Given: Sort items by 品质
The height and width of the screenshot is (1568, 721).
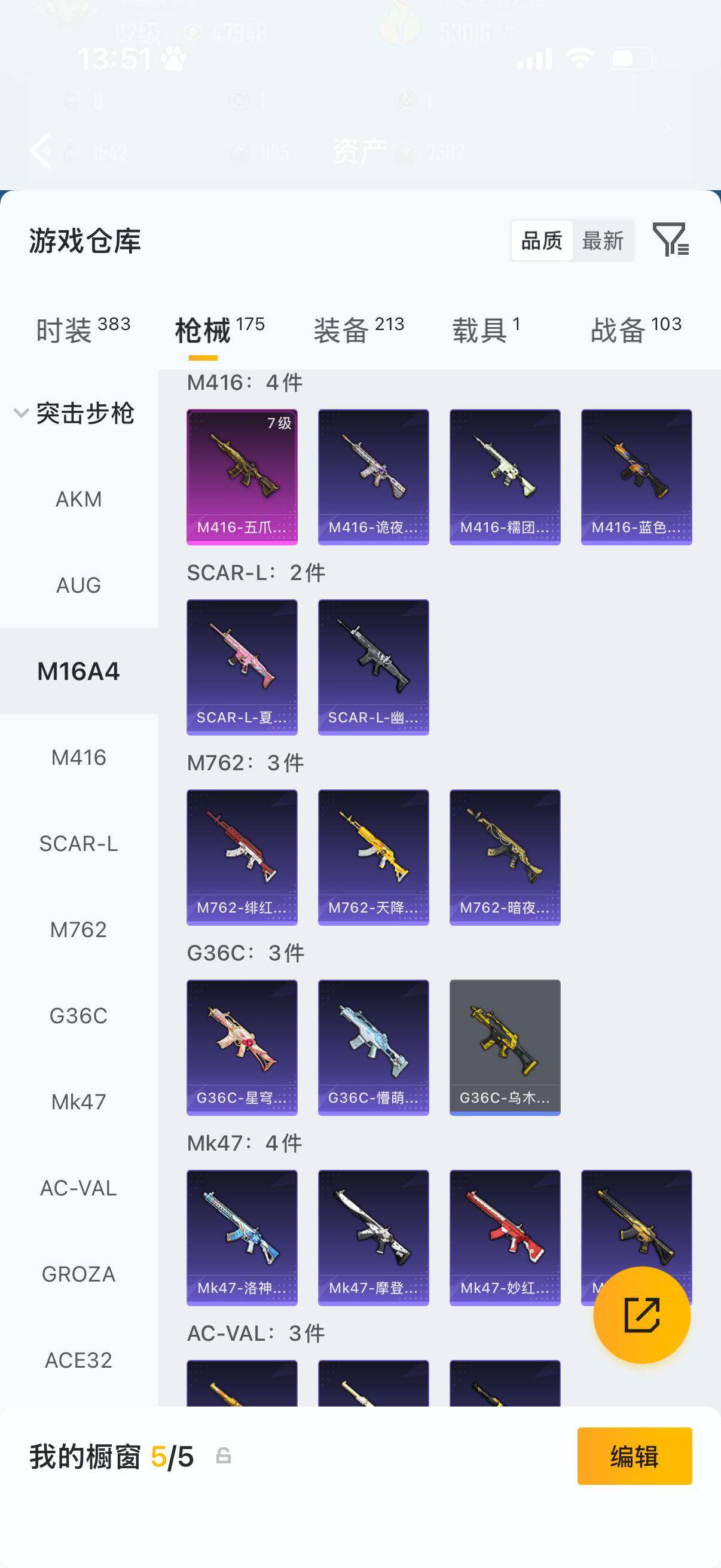Looking at the screenshot, I should [x=542, y=240].
